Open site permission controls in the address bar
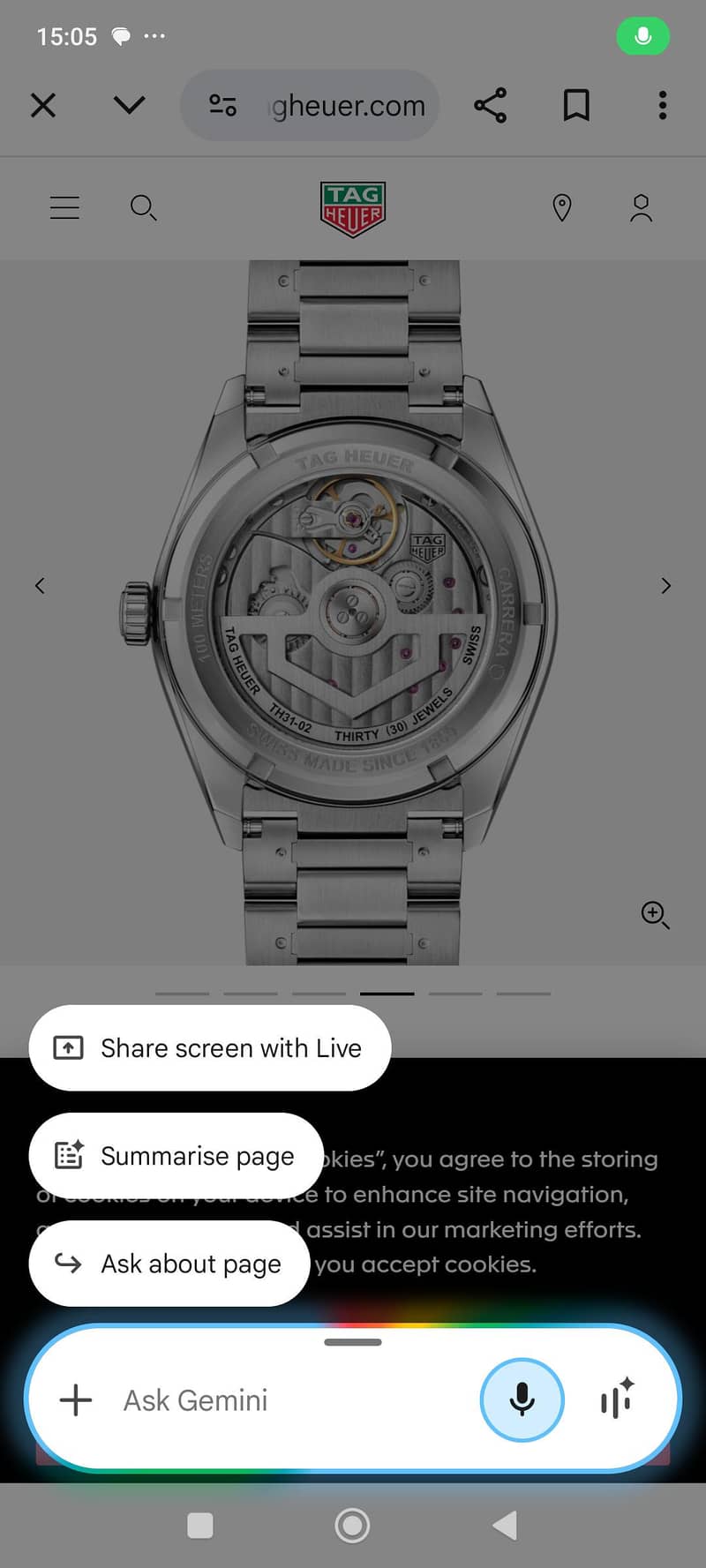706x1568 pixels. tap(222, 104)
